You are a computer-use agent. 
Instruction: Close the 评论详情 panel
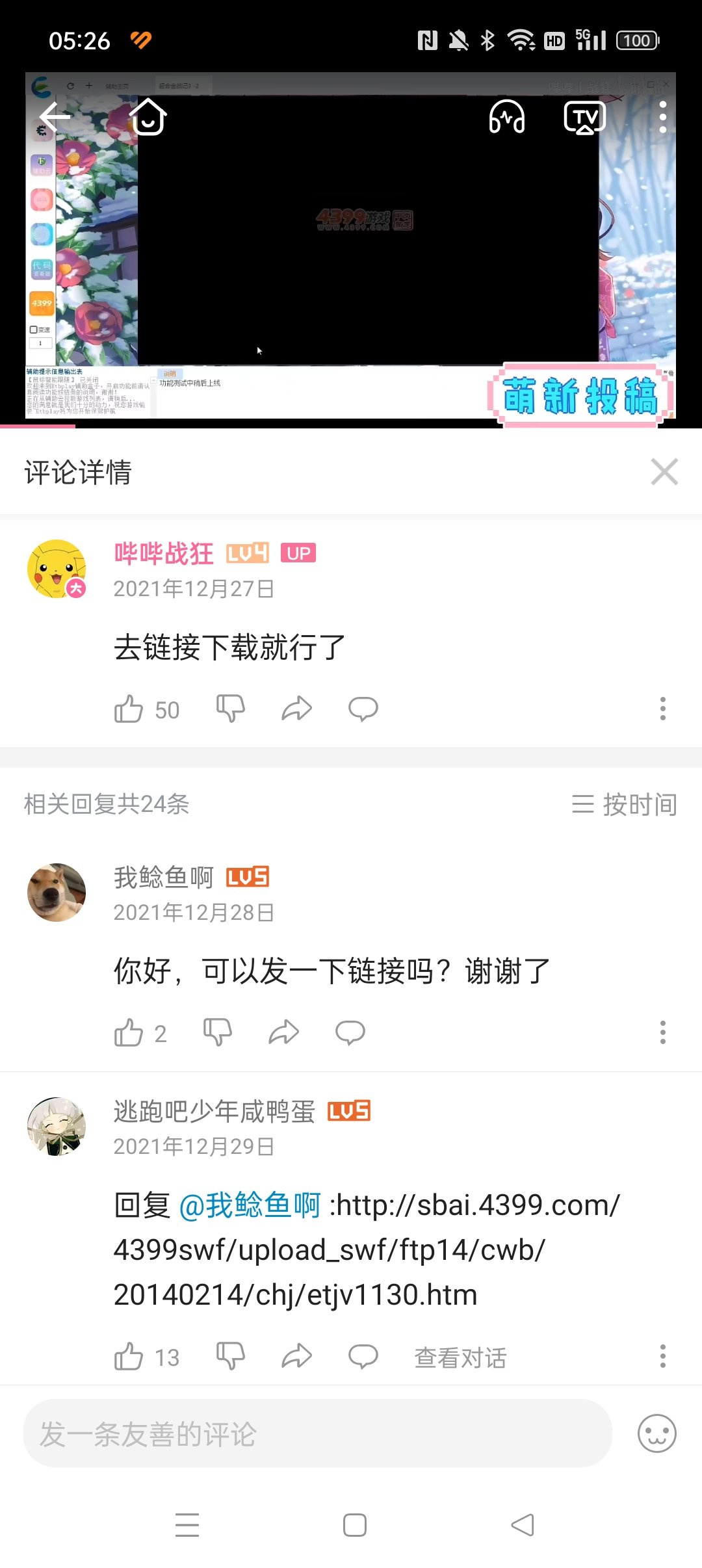[x=664, y=472]
